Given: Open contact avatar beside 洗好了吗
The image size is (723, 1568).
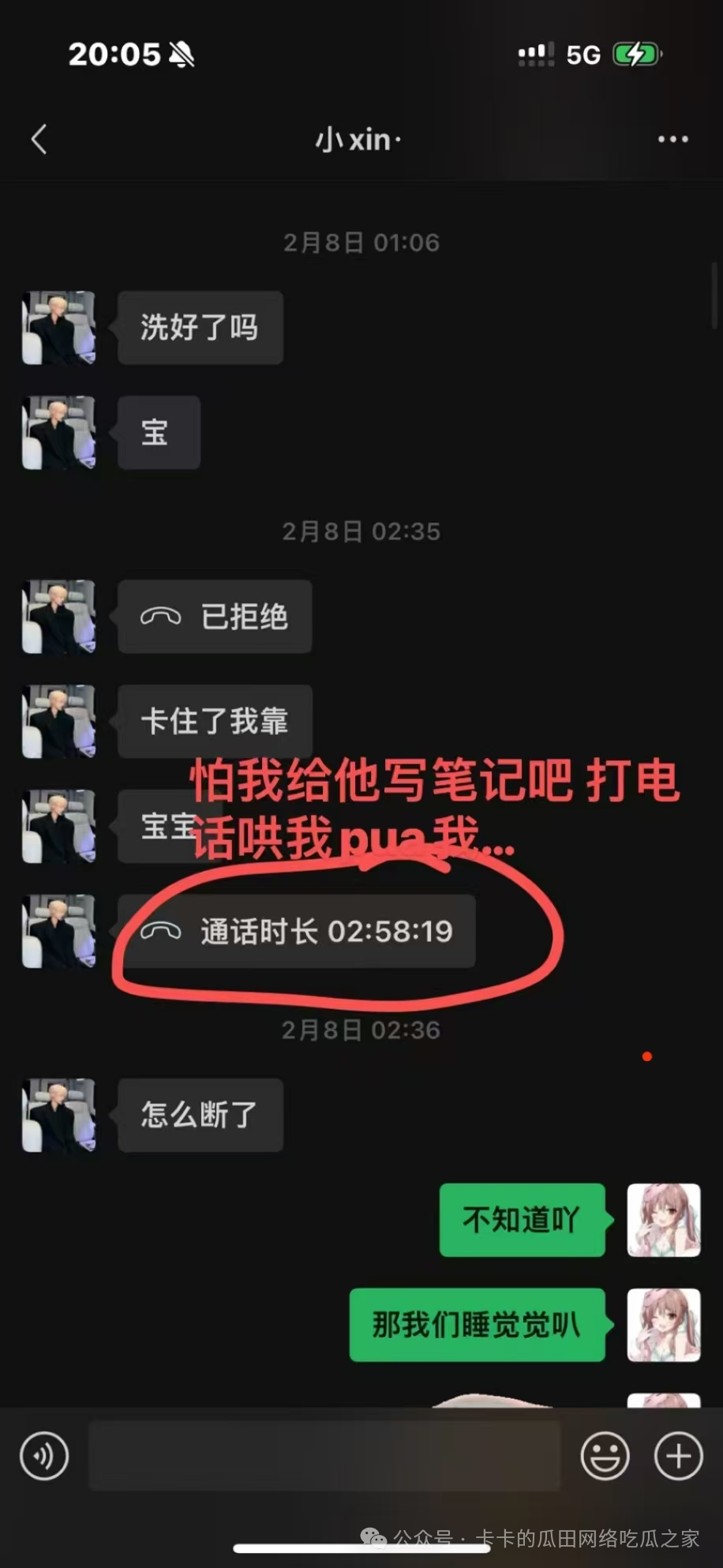Looking at the screenshot, I should tap(58, 328).
